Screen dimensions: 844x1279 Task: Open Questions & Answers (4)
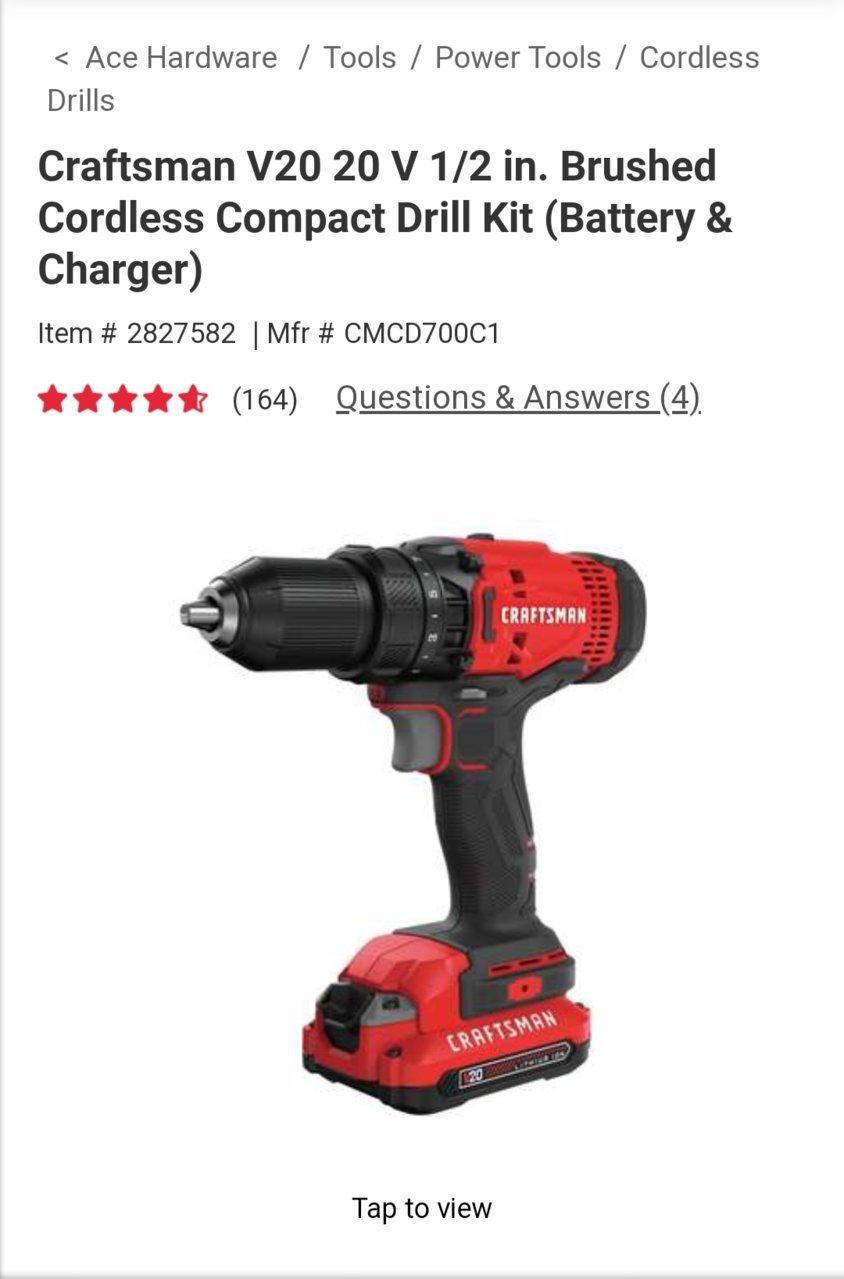pos(517,398)
